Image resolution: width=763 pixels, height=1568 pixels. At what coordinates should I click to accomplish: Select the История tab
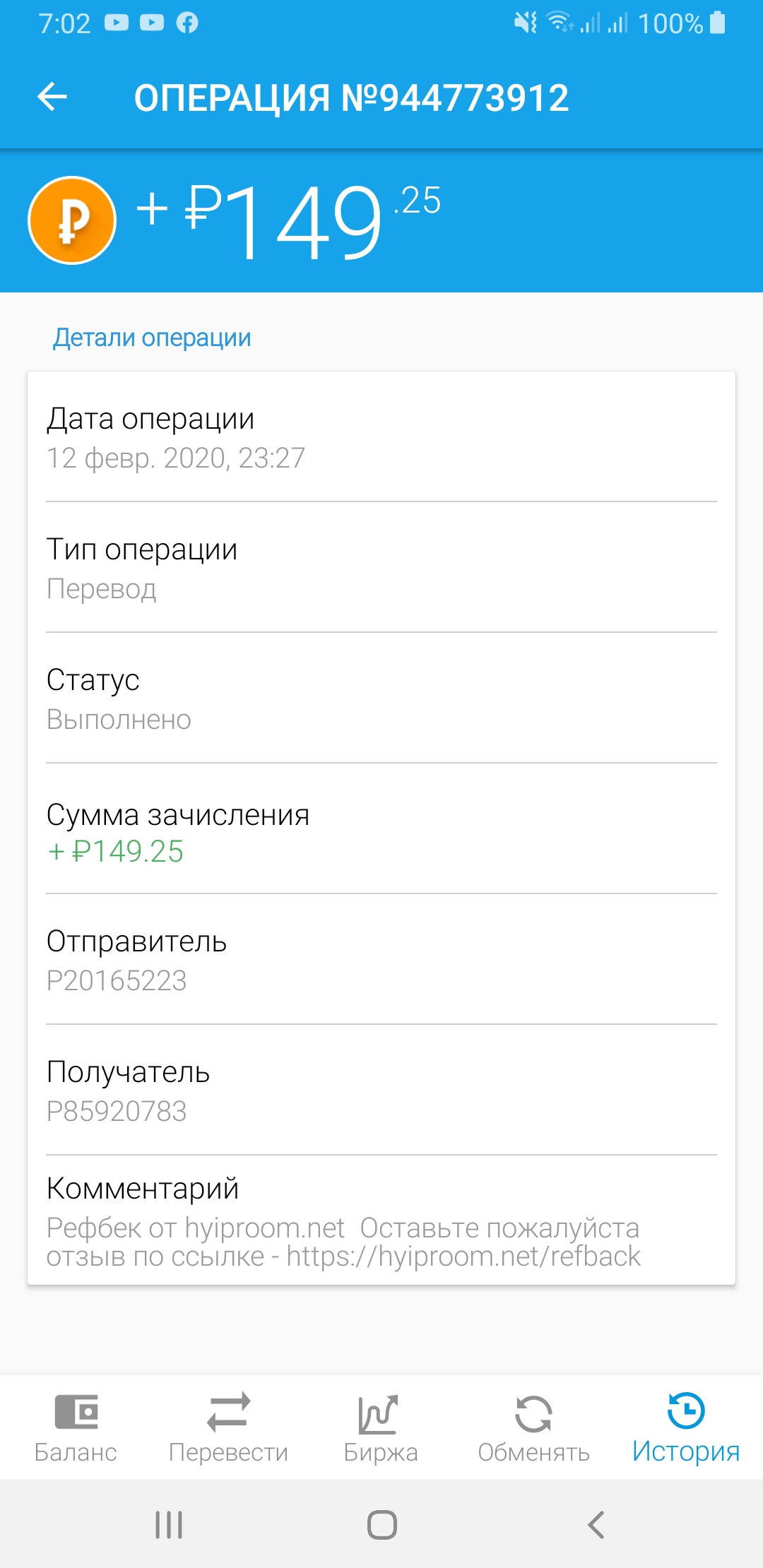686,1427
